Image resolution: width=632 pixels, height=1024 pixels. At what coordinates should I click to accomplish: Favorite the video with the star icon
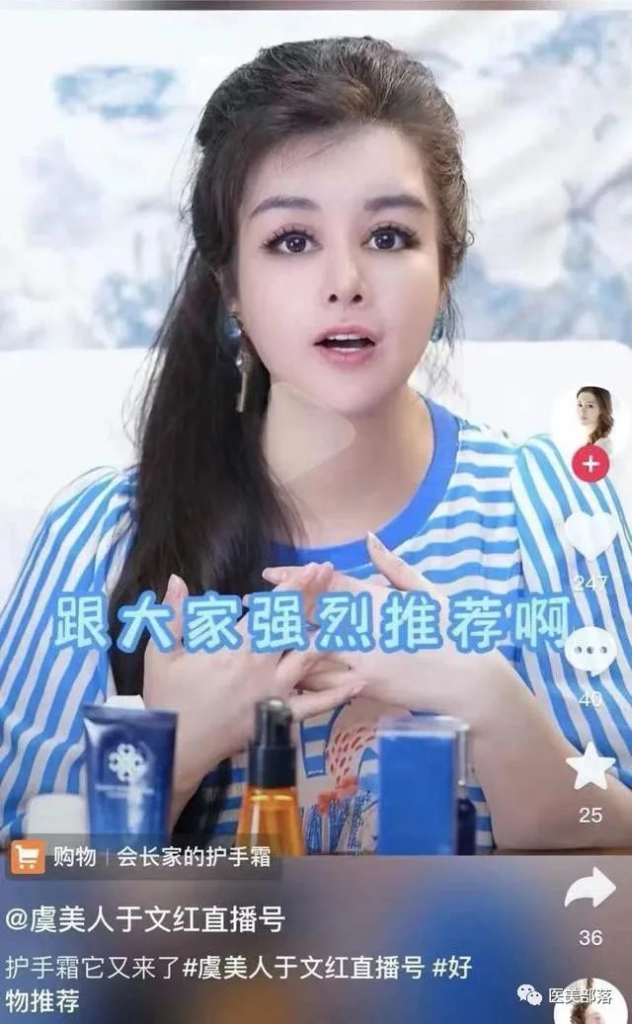coord(590,767)
